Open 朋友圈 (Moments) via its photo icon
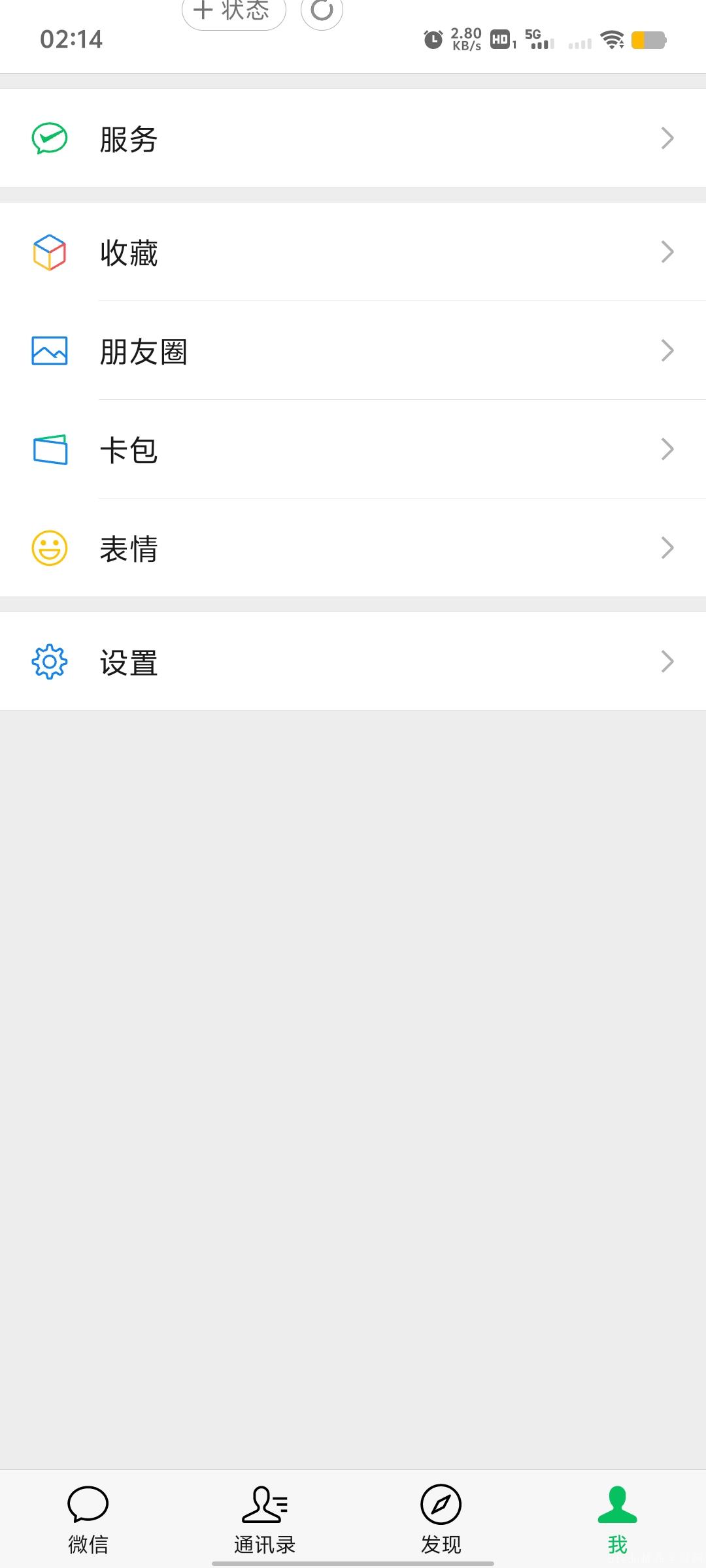The height and width of the screenshot is (1568, 706). coord(49,351)
